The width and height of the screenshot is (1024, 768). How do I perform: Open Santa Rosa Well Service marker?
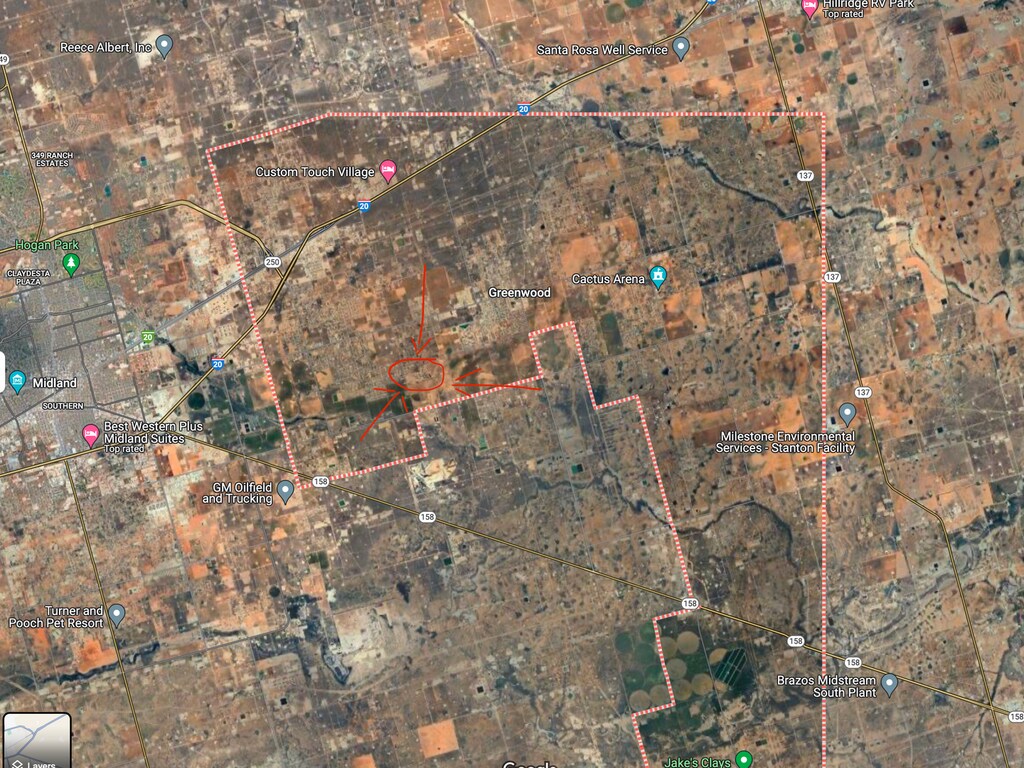point(681,47)
